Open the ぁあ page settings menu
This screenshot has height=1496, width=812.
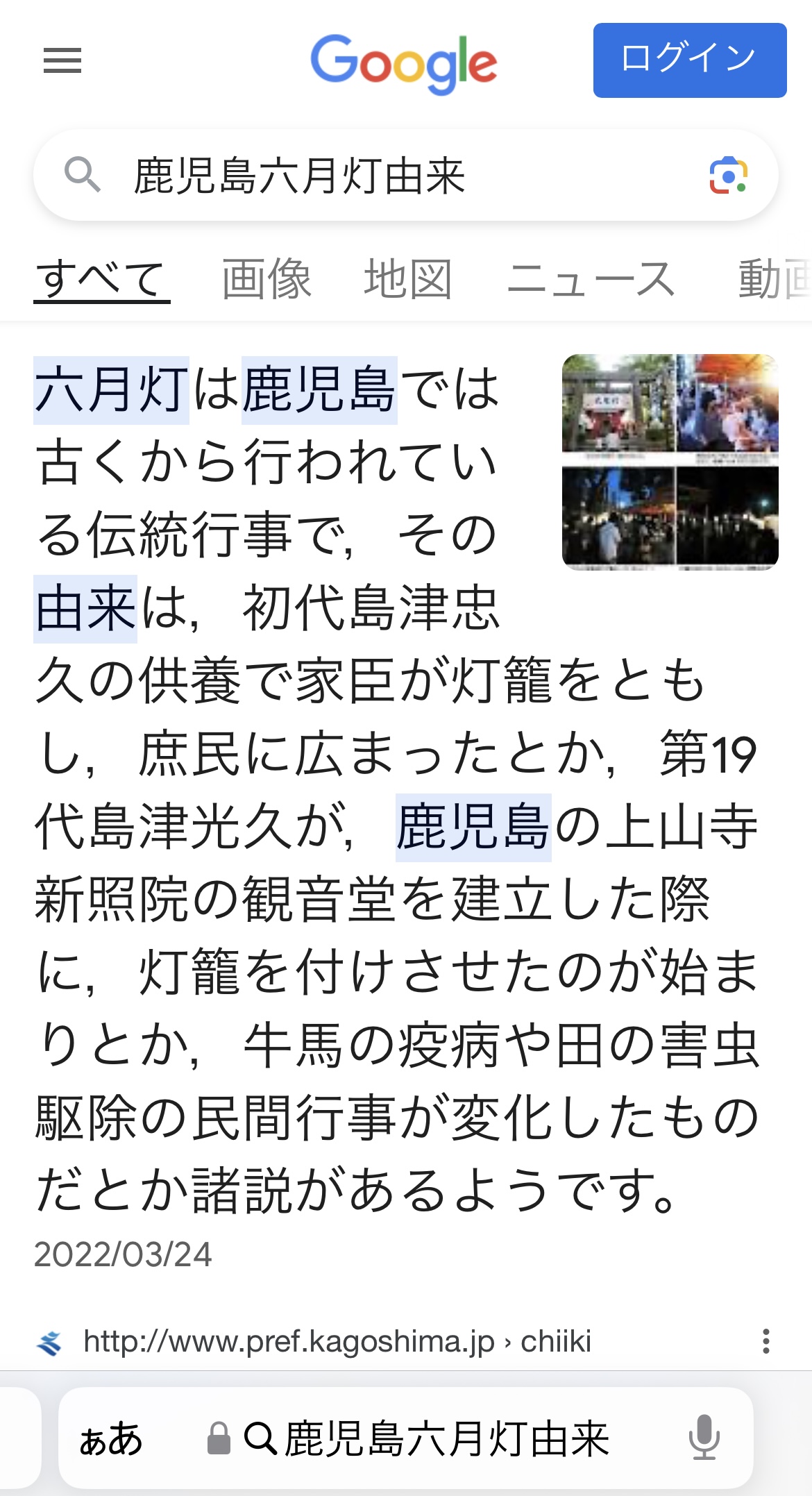111,1439
